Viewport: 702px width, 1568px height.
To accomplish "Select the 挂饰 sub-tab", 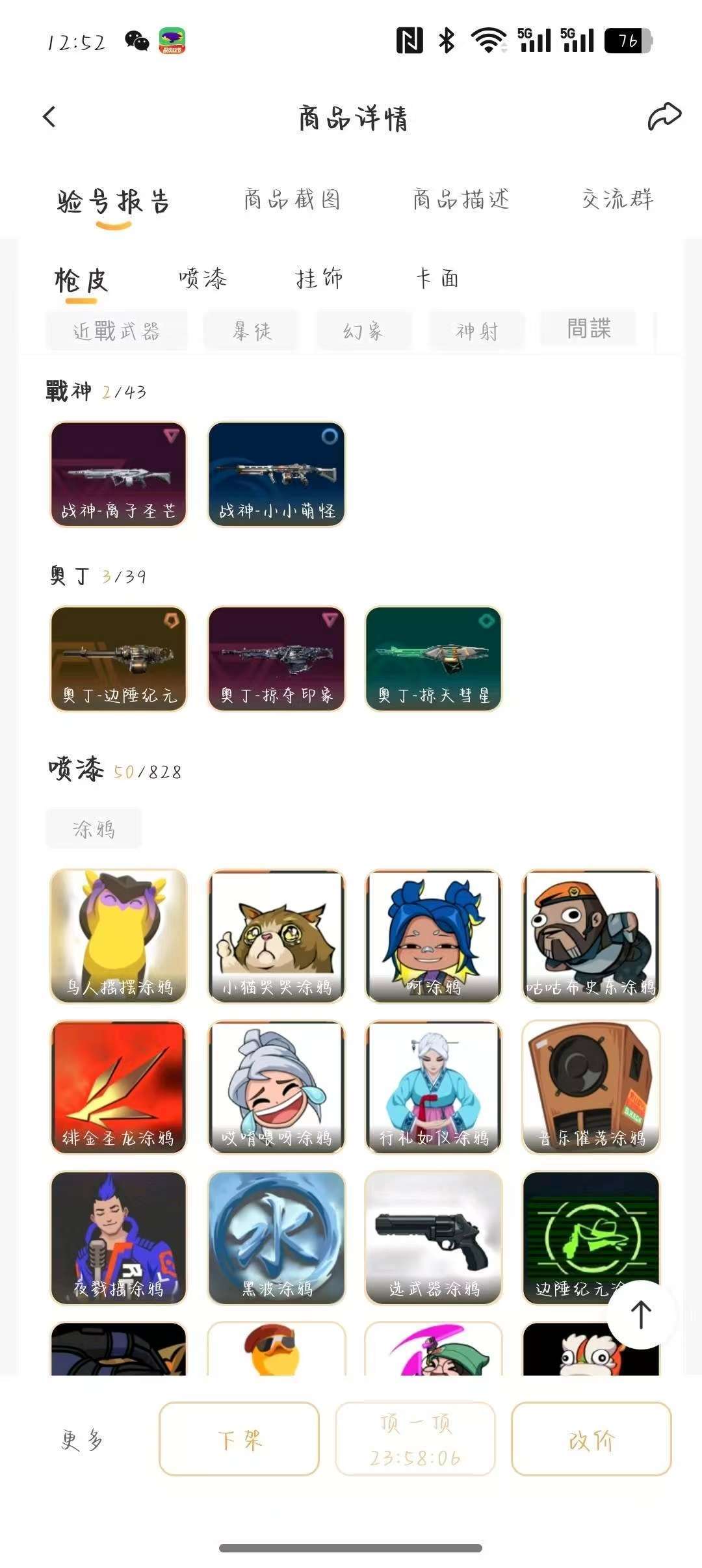I will coord(319,279).
